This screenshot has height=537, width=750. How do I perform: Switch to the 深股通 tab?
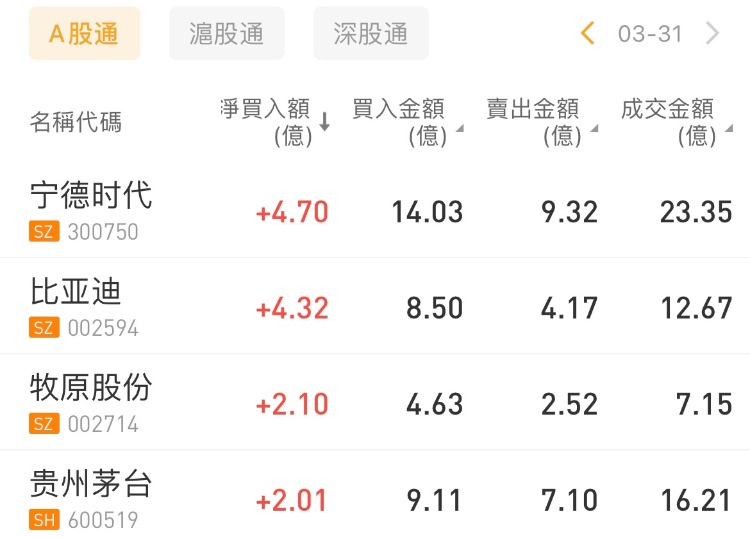coord(371,34)
